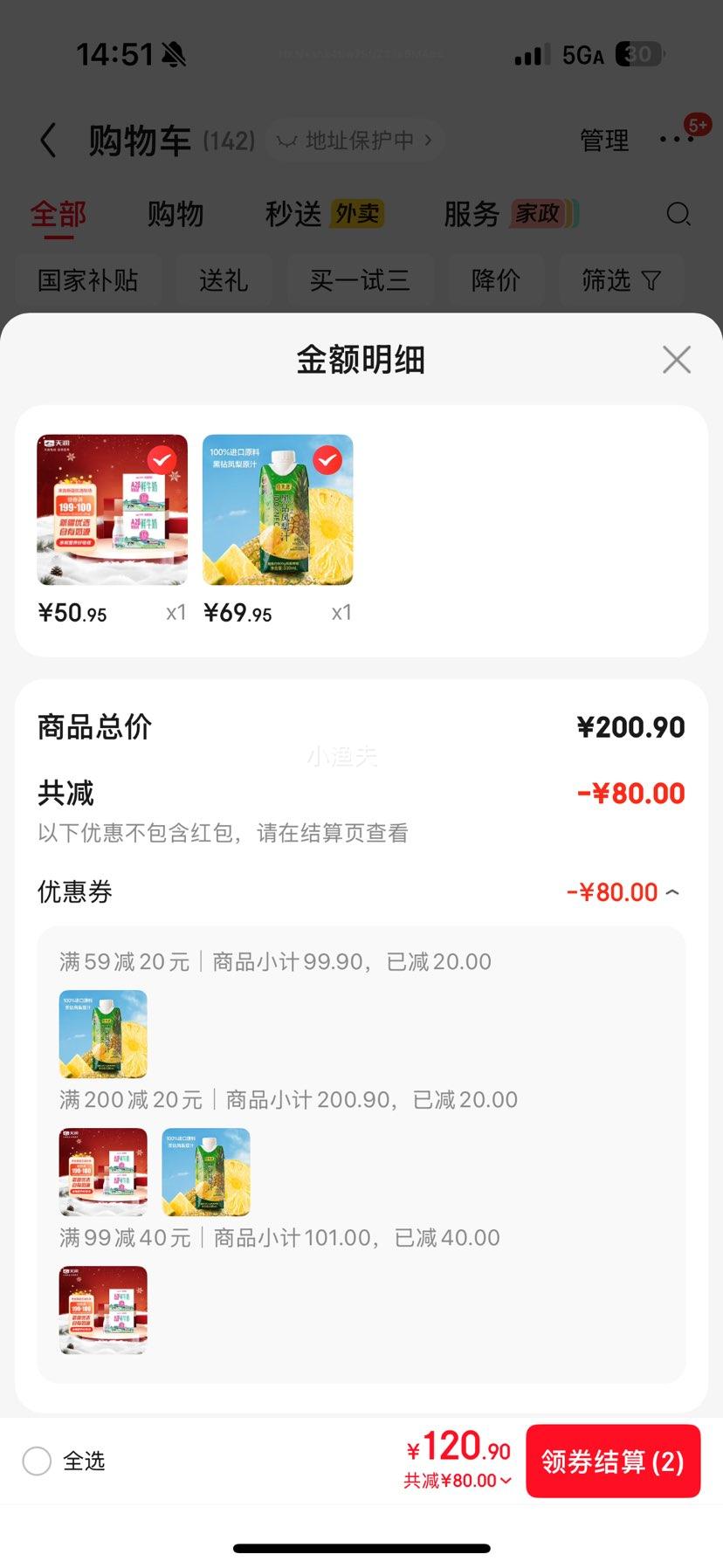Tap the 领券结算(2) checkout button
Viewport: 723px width, 1568px height.
[613, 1461]
